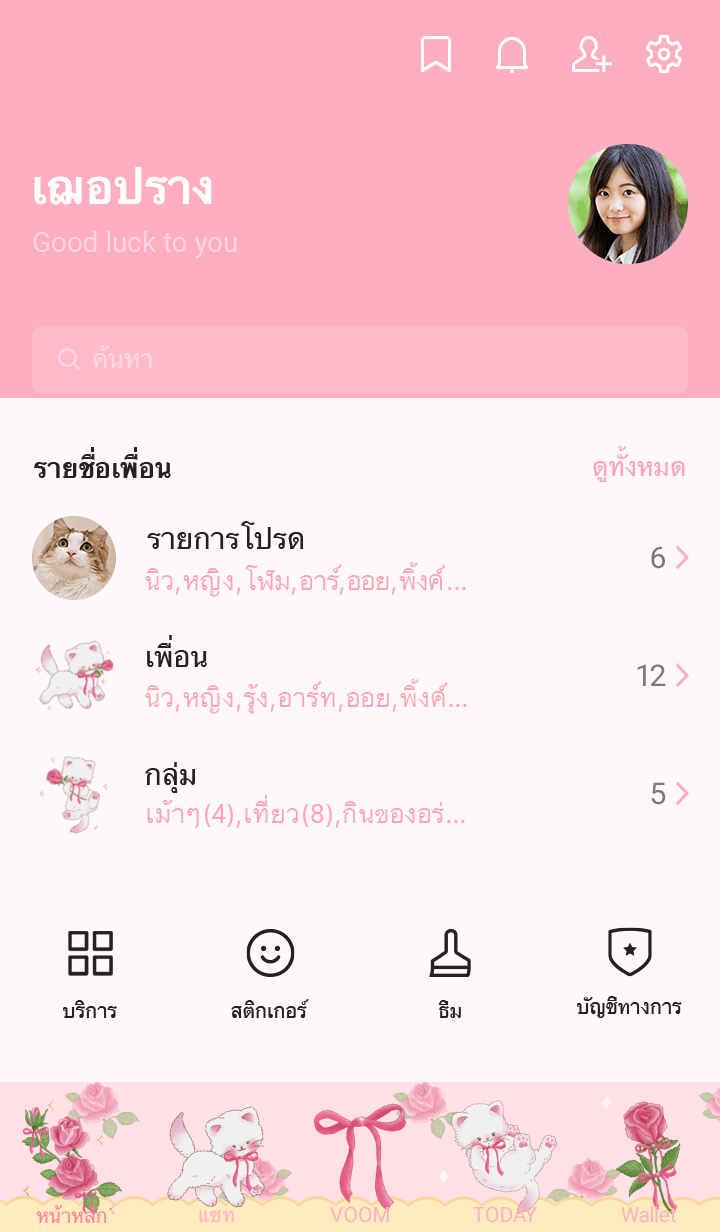Open the รายการโปรด favorites list

(360, 558)
